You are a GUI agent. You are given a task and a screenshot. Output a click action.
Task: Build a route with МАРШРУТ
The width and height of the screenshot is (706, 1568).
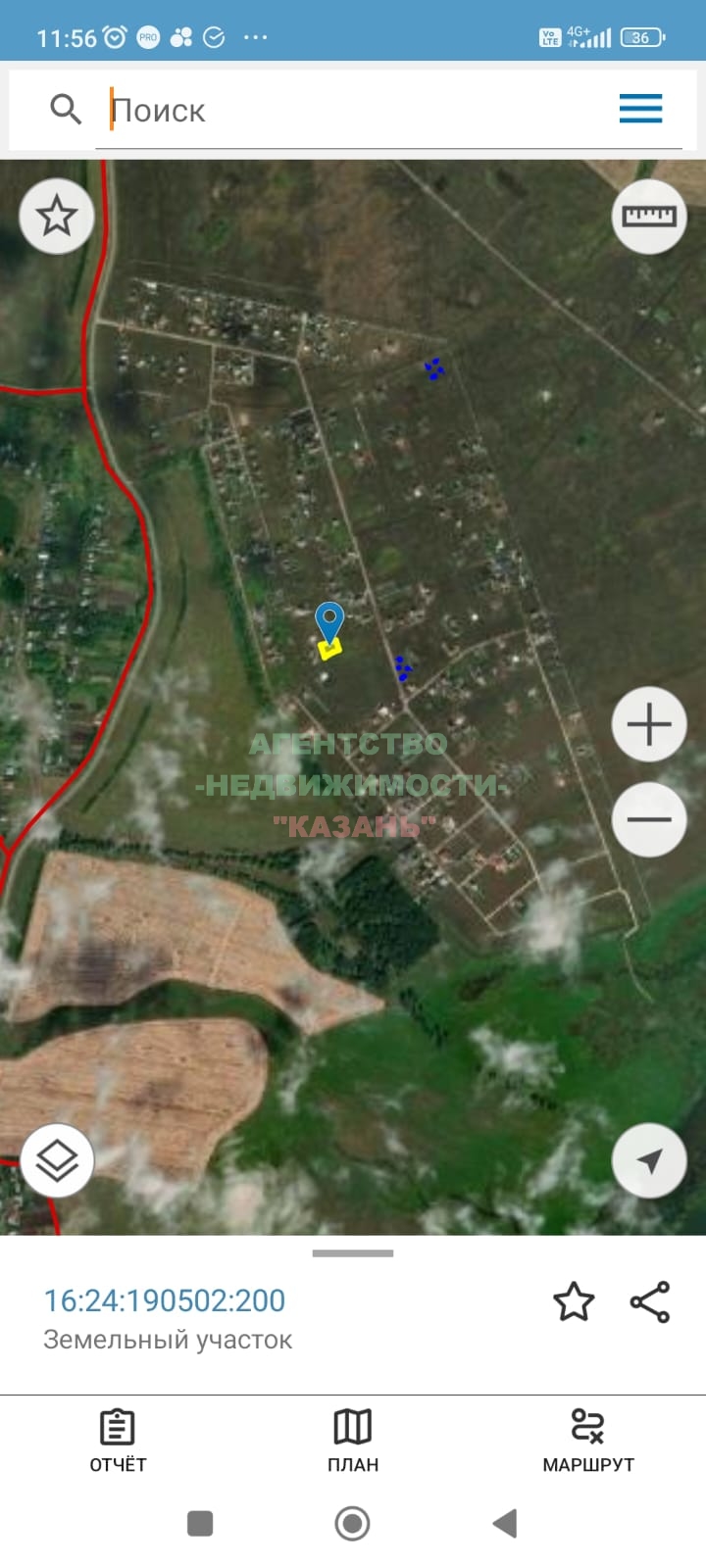pyautogui.click(x=588, y=1441)
